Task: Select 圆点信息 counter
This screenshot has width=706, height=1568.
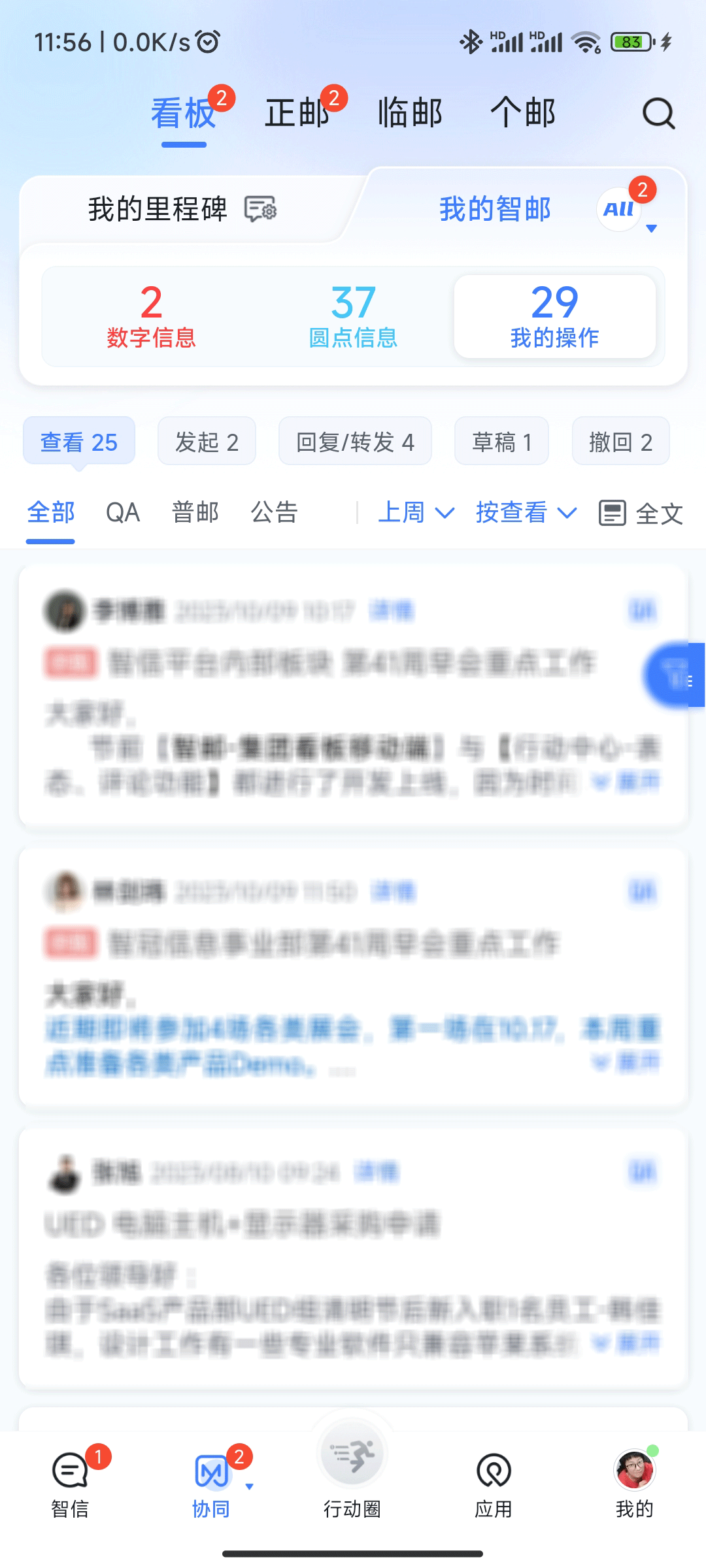Action: point(353,317)
